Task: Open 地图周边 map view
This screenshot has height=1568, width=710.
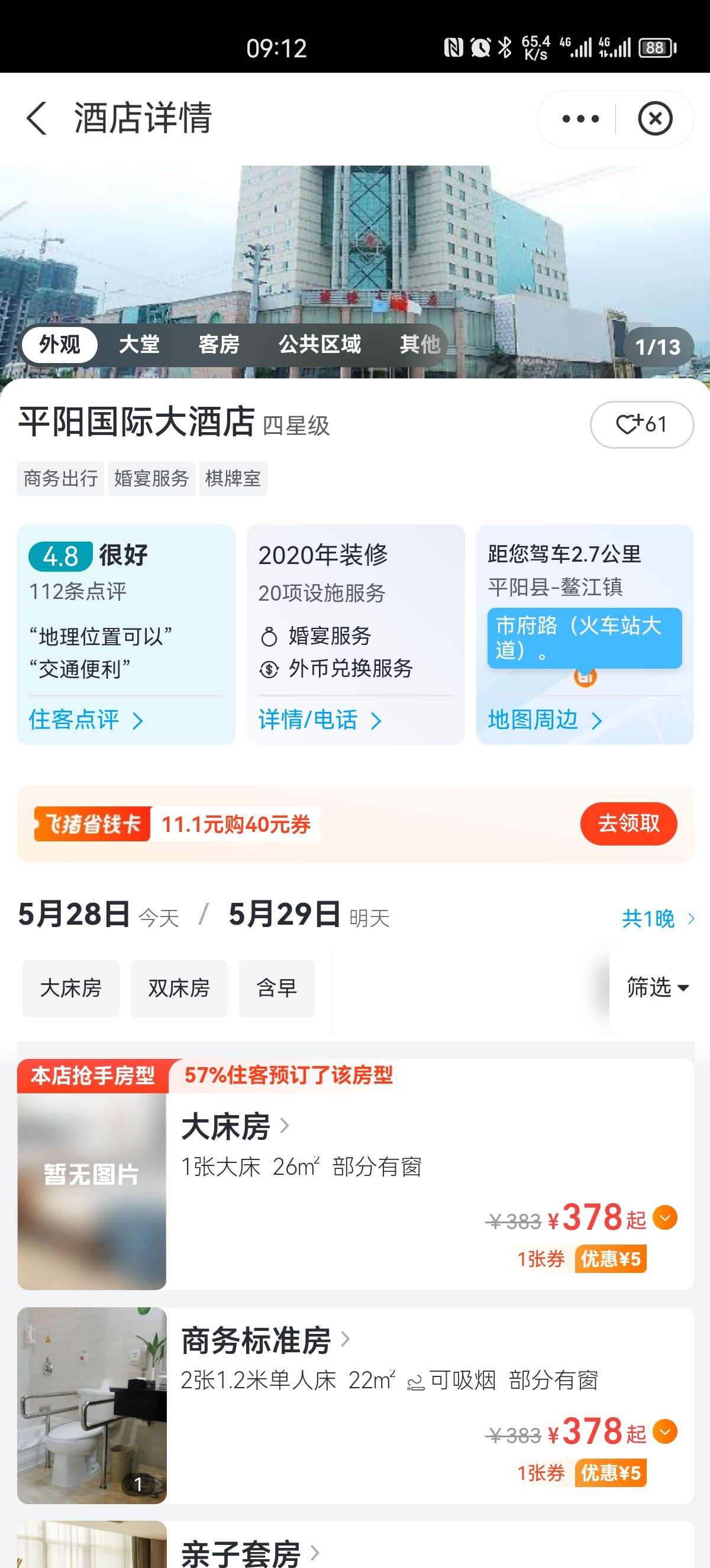Action: coord(544,720)
